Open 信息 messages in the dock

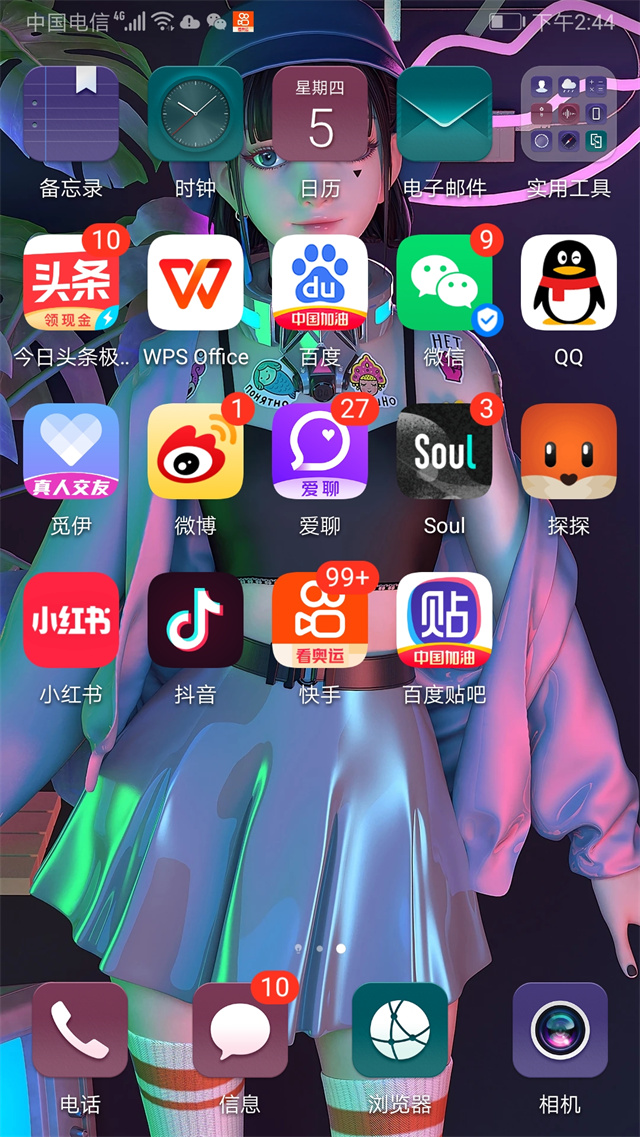(x=240, y=1030)
